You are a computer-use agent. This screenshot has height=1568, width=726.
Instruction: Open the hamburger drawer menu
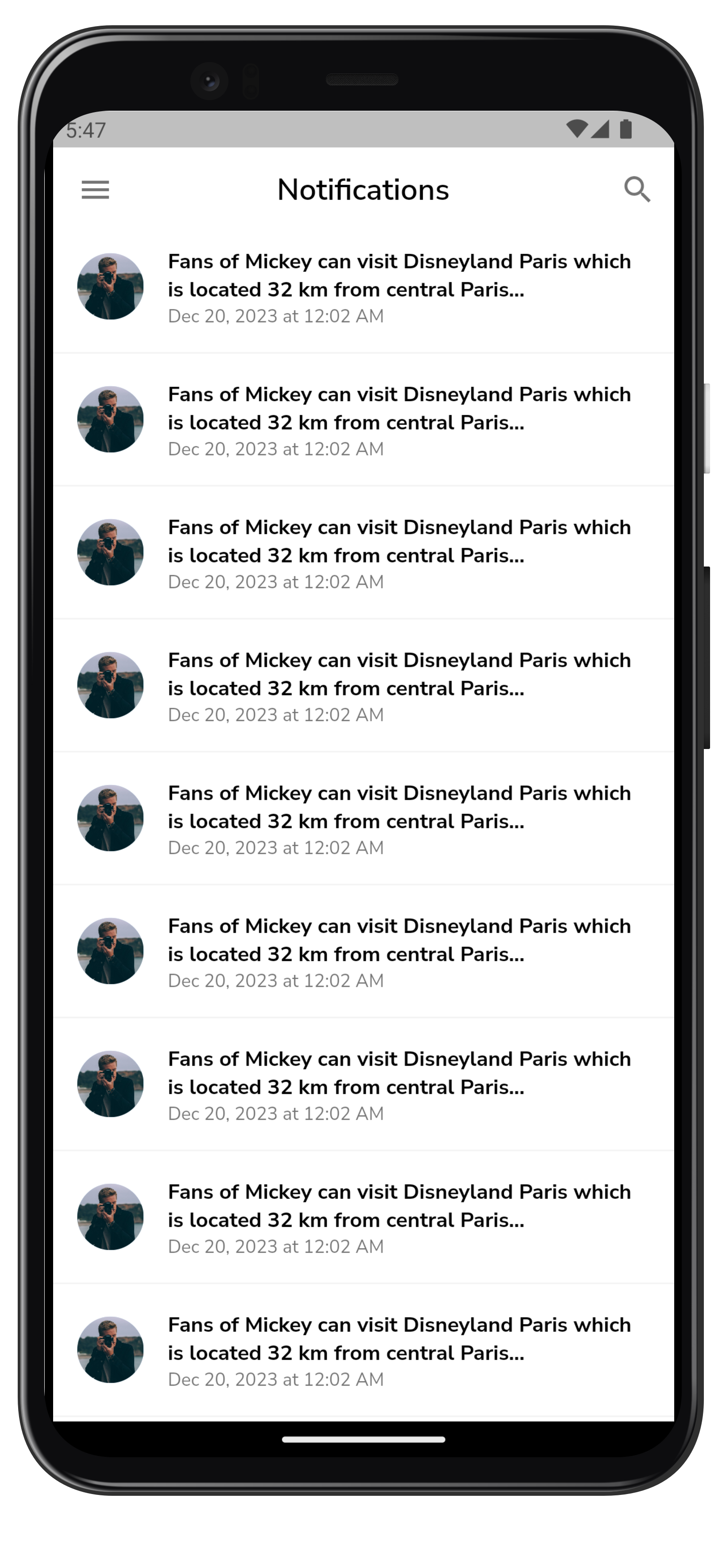pyautogui.click(x=96, y=190)
